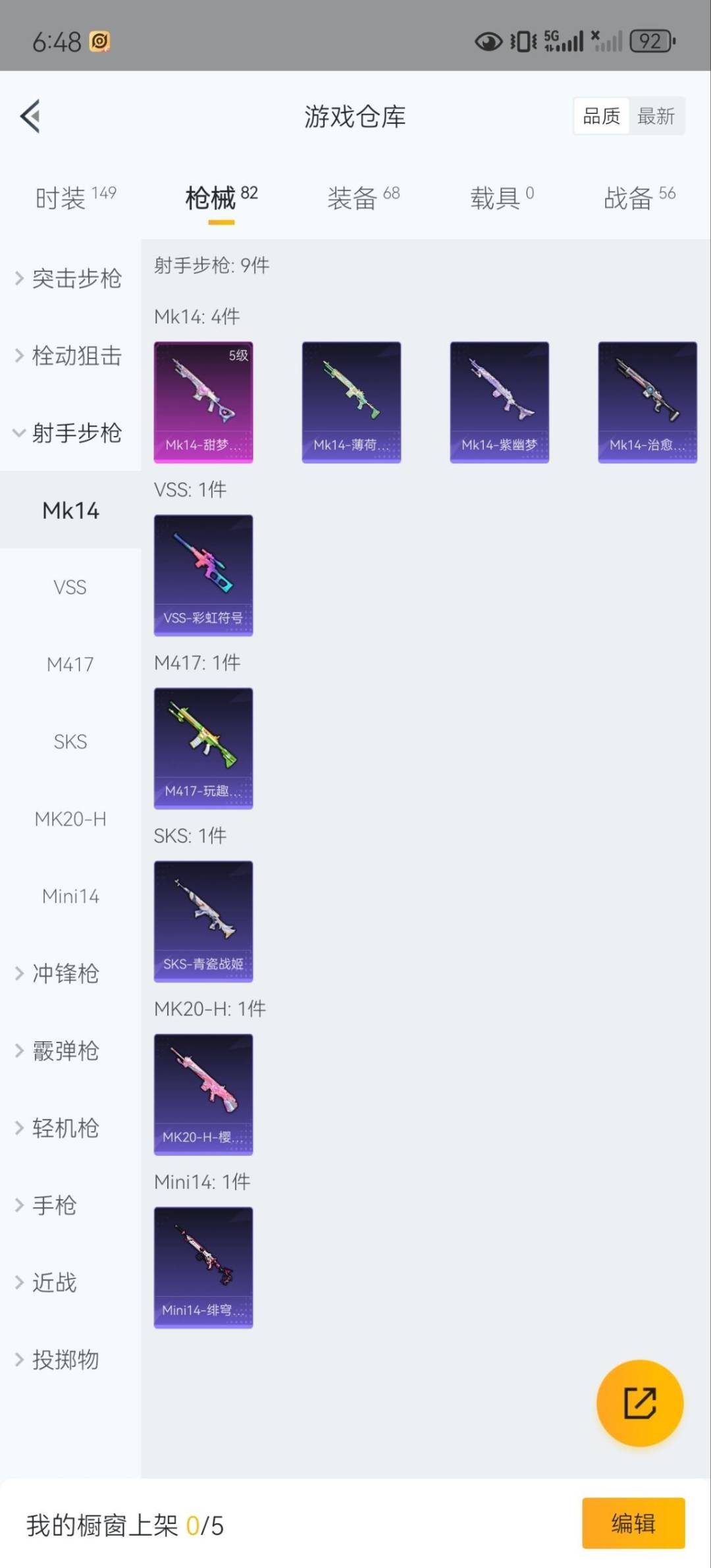Expand the 栓动狙击 category
This screenshot has height=1568, width=711.
tap(69, 356)
